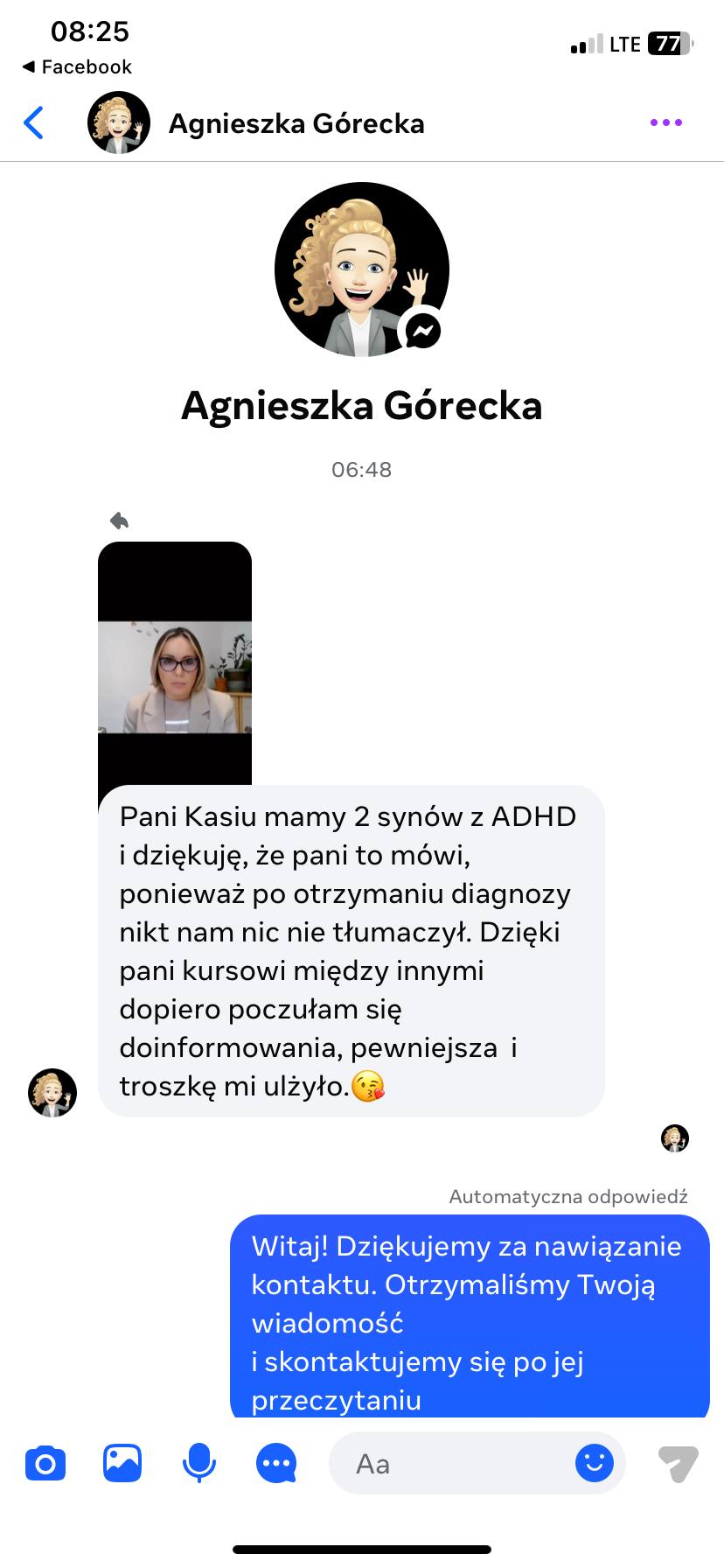Record a voice message with the microphone
Viewport: 724px width, 1568px height.
click(x=199, y=1463)
